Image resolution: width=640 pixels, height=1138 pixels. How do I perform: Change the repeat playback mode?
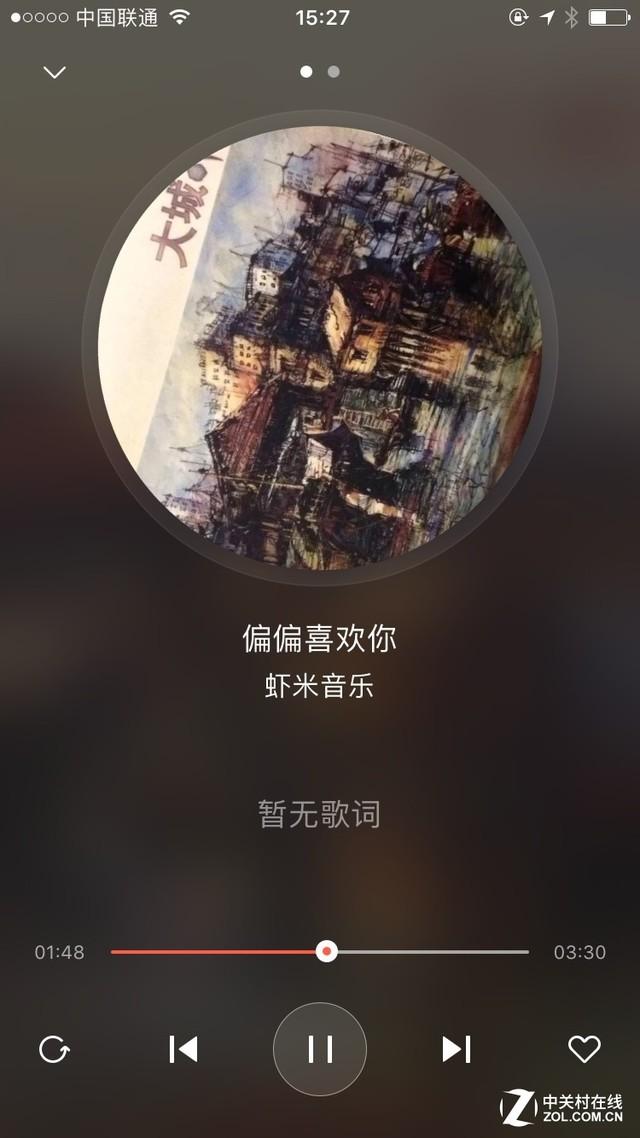coord(54,1049)
